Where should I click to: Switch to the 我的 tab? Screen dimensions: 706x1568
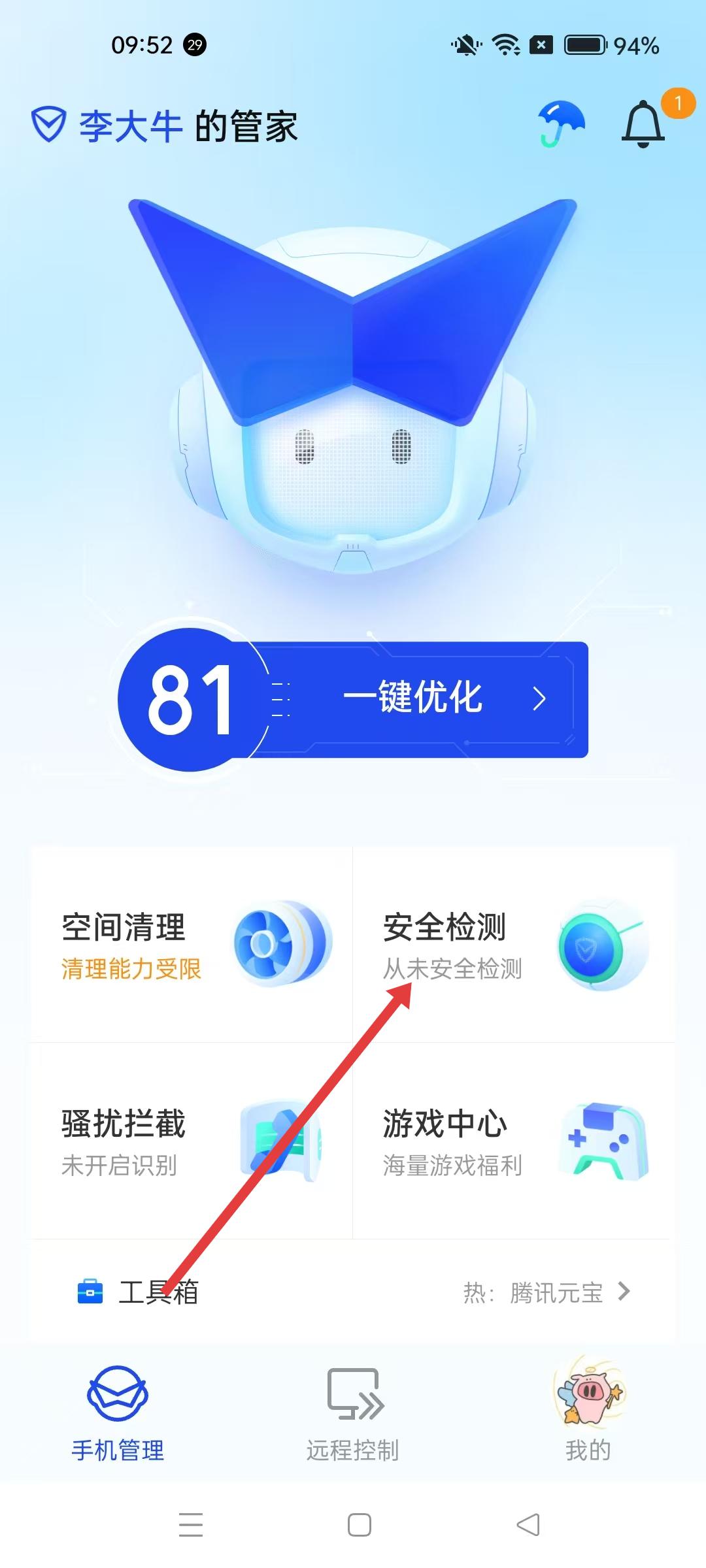[x=588, y=1411]
